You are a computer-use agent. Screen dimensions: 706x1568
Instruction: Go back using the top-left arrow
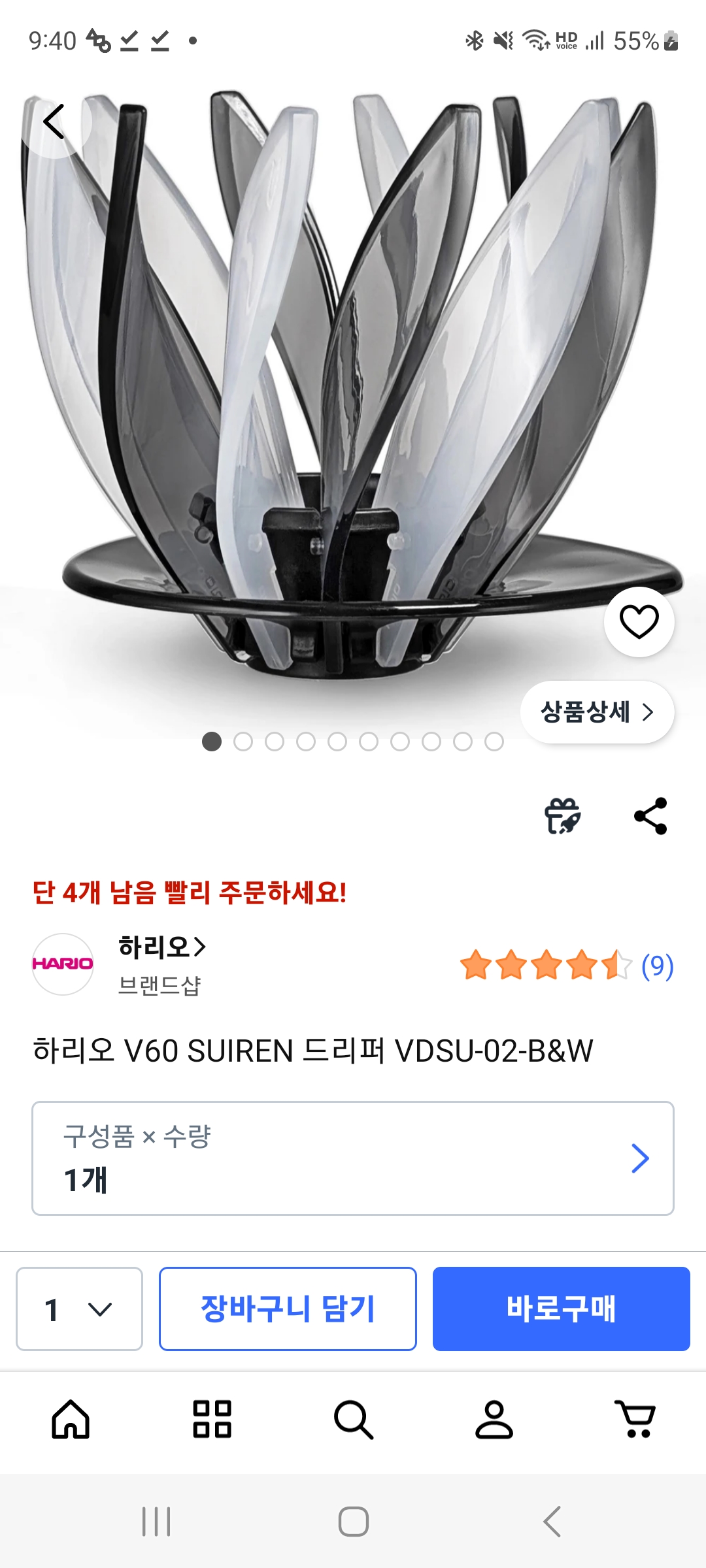tap(54, 122)
